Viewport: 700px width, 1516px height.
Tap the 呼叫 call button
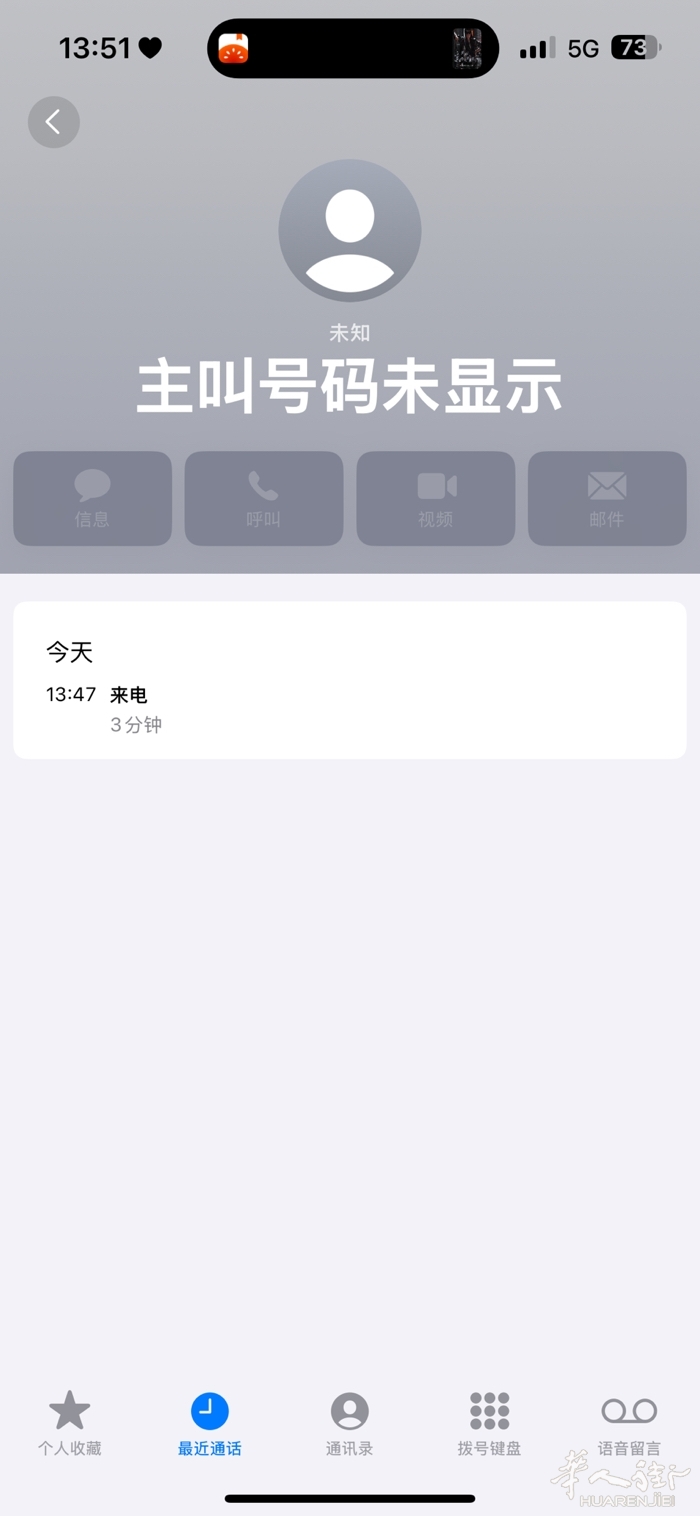264,498
